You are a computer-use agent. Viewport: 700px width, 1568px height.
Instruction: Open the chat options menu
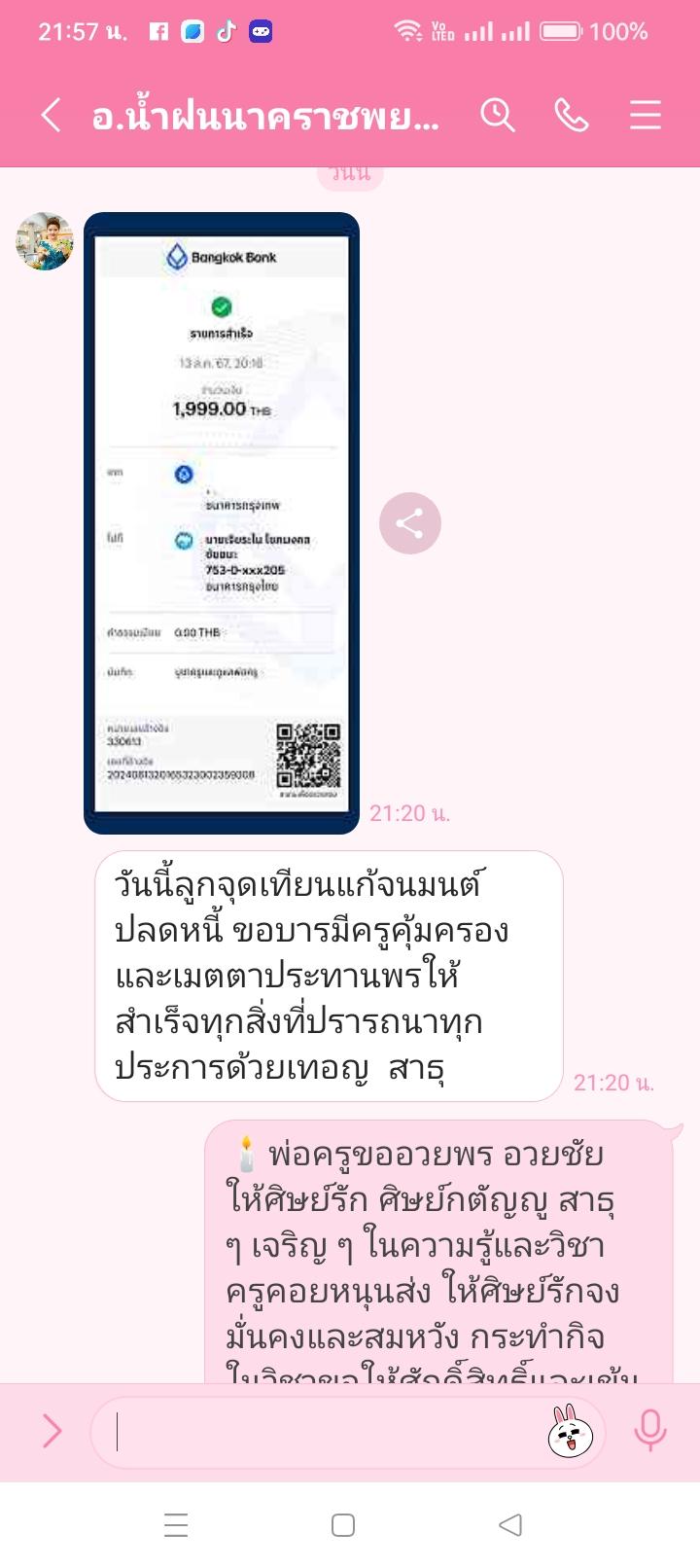[x=645, y=116]
